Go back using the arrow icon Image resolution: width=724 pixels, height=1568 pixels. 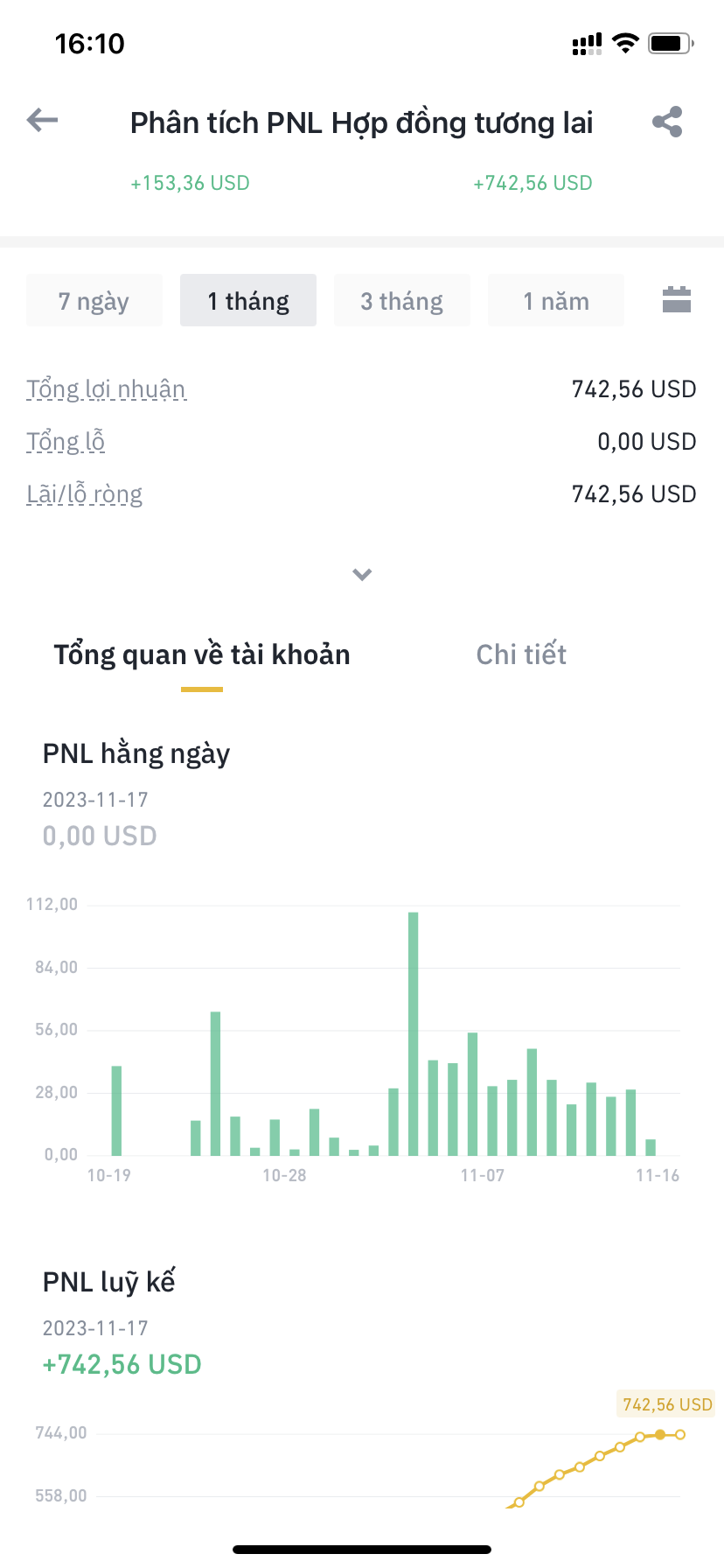click(x=42, y=120)
